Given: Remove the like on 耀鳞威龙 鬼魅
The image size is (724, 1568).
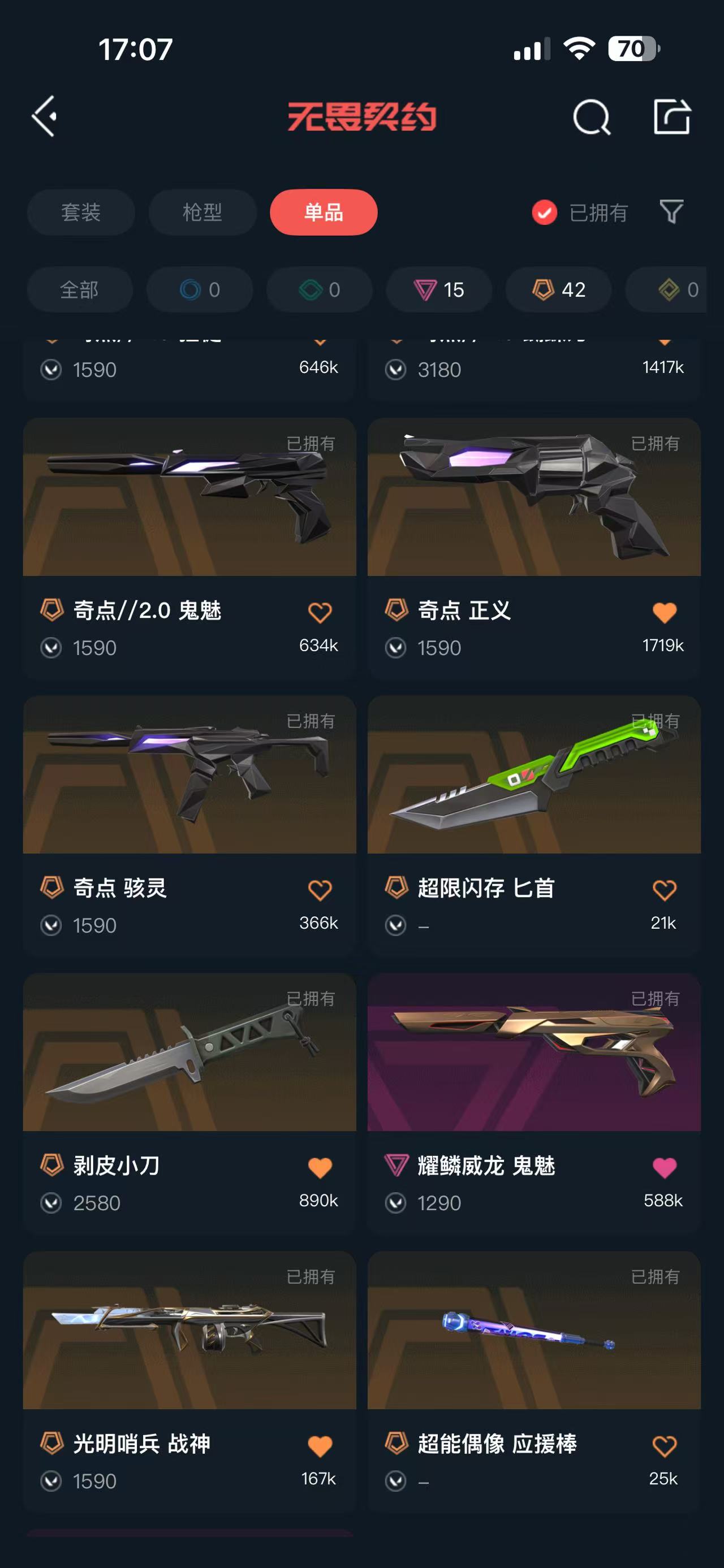Looking at the screenshot, I should [664, 1167].
